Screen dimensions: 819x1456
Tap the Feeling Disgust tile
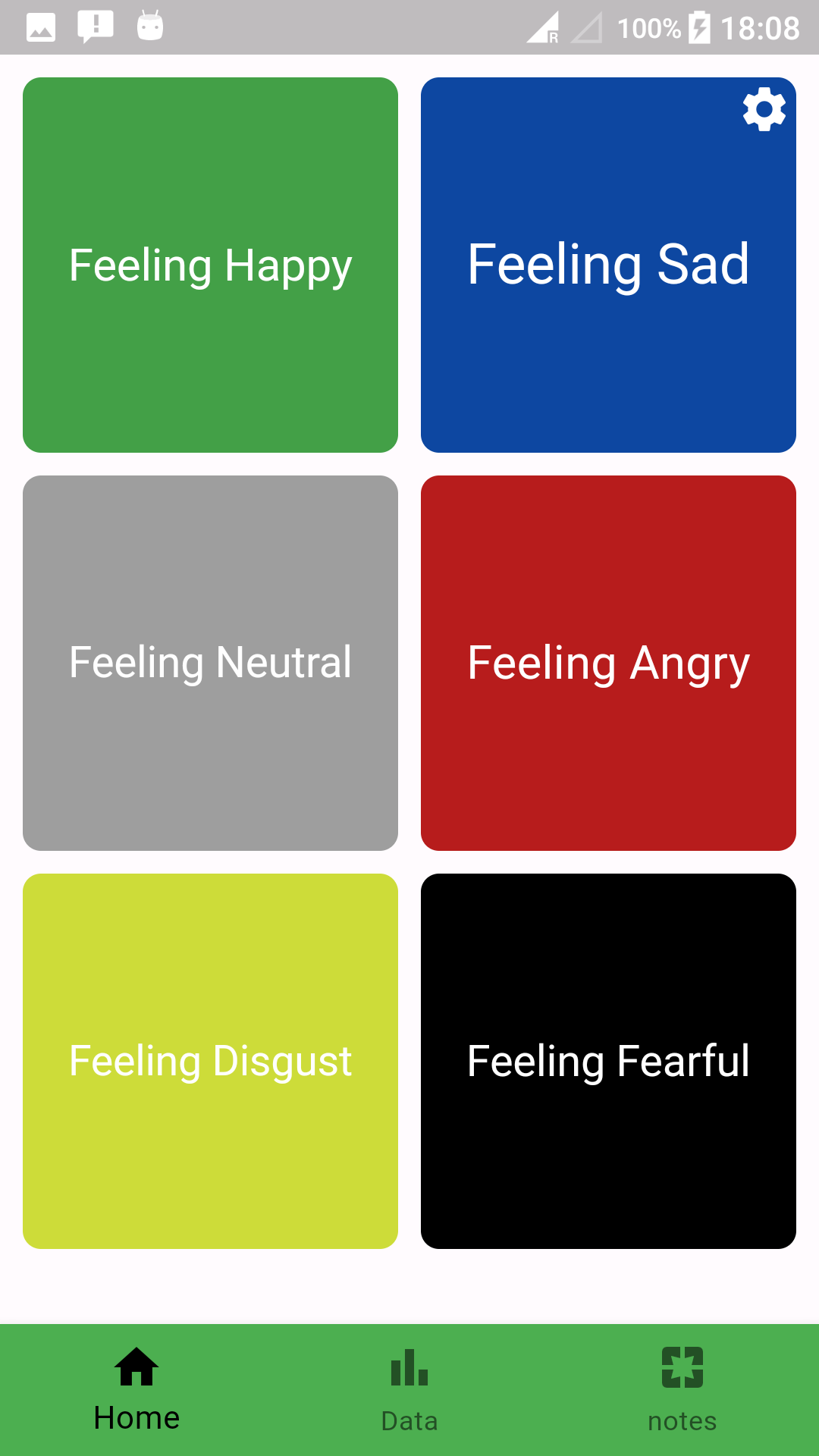(x=210, y=1061)
